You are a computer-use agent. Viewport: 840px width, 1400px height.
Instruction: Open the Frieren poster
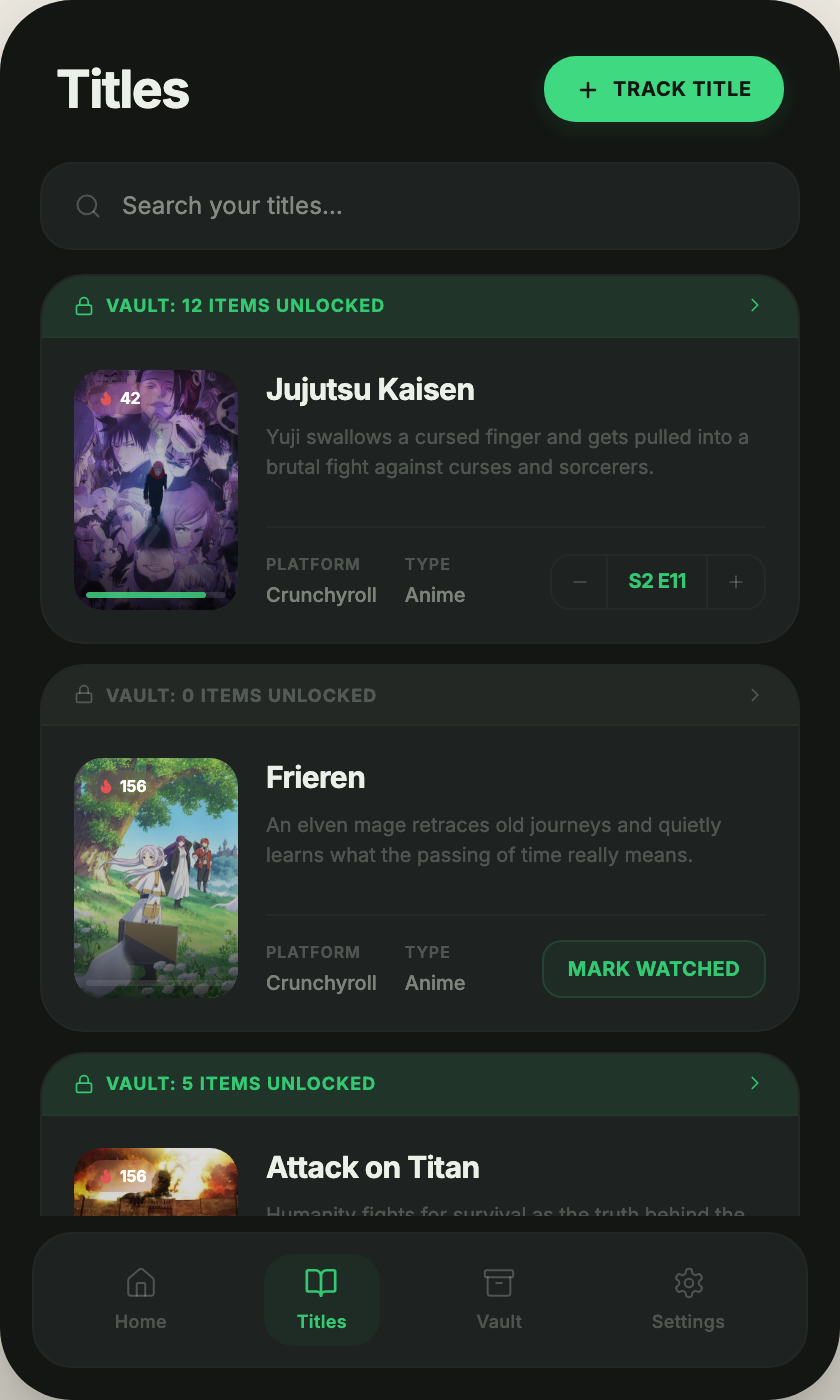tap(156, 878)
